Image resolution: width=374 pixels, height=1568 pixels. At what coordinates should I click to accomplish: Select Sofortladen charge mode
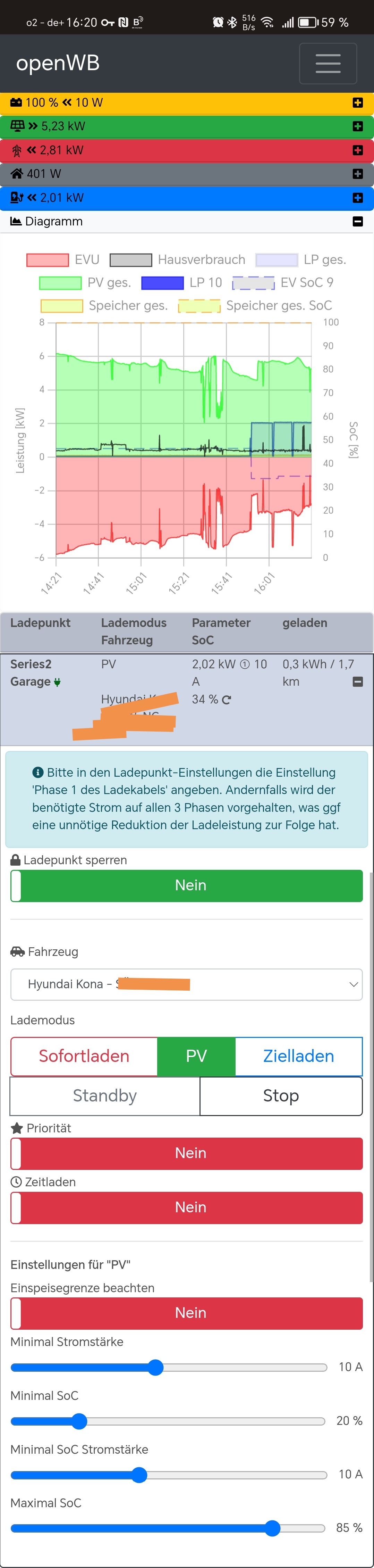84,1056
